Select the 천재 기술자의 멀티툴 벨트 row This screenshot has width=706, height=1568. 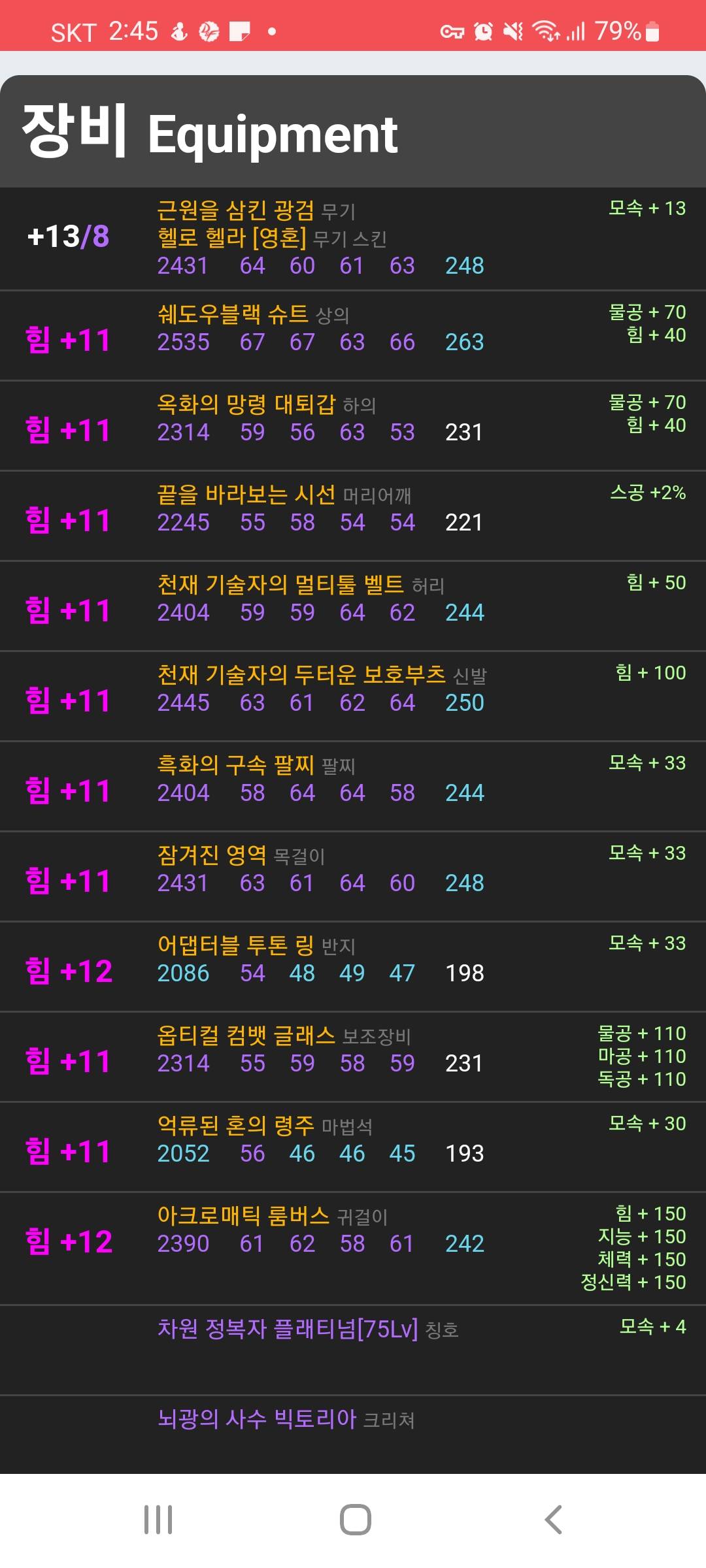coord(353,605)
